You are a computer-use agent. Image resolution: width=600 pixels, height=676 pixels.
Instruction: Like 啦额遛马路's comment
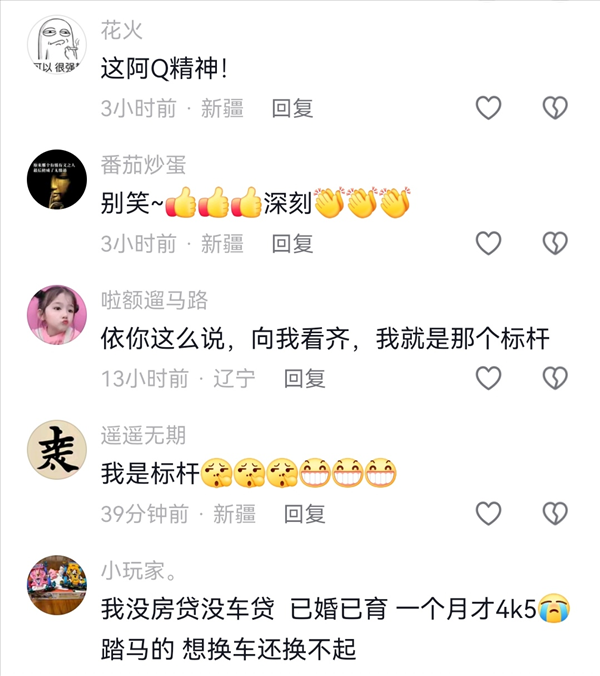click(x=488, y=378)
